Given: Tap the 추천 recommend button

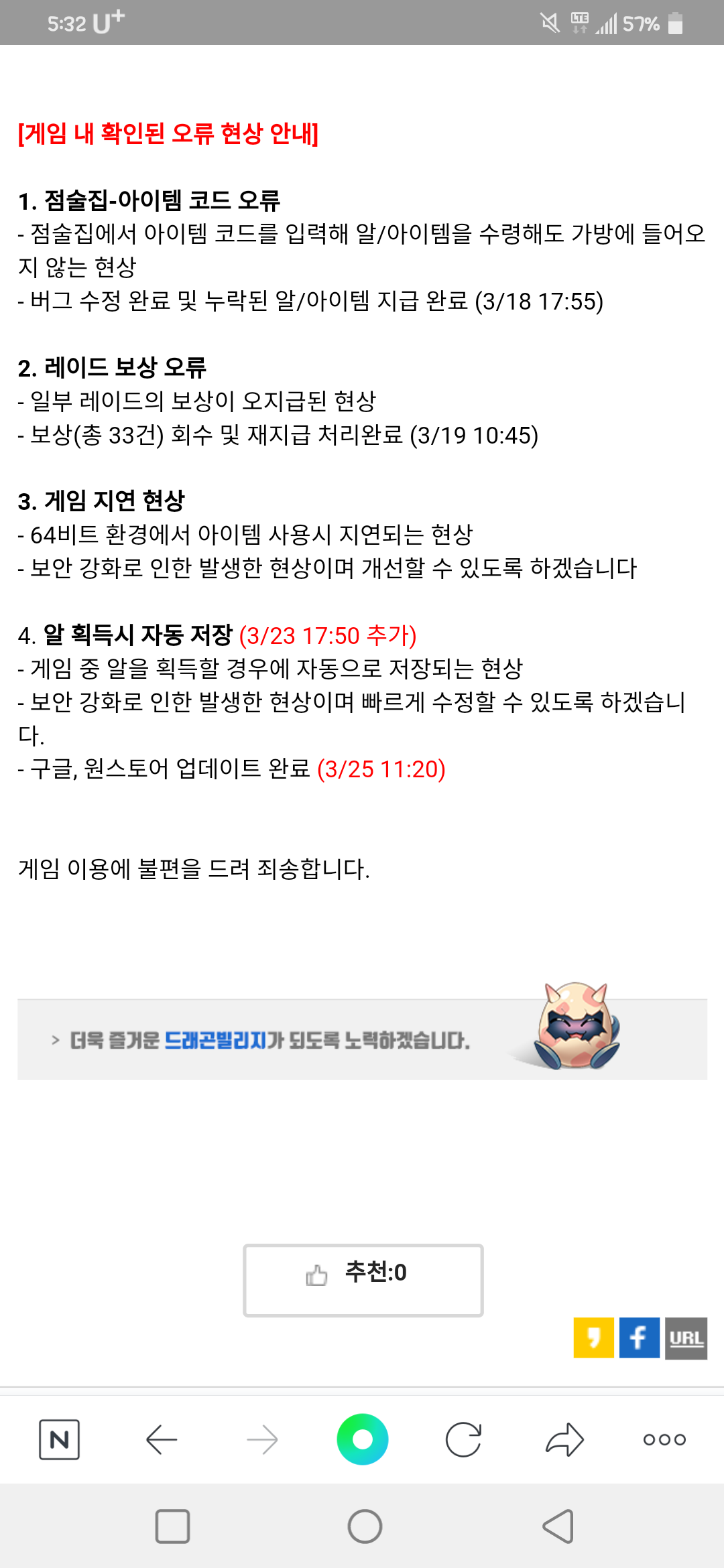Looking at the screenshot, I should 363,1280.
